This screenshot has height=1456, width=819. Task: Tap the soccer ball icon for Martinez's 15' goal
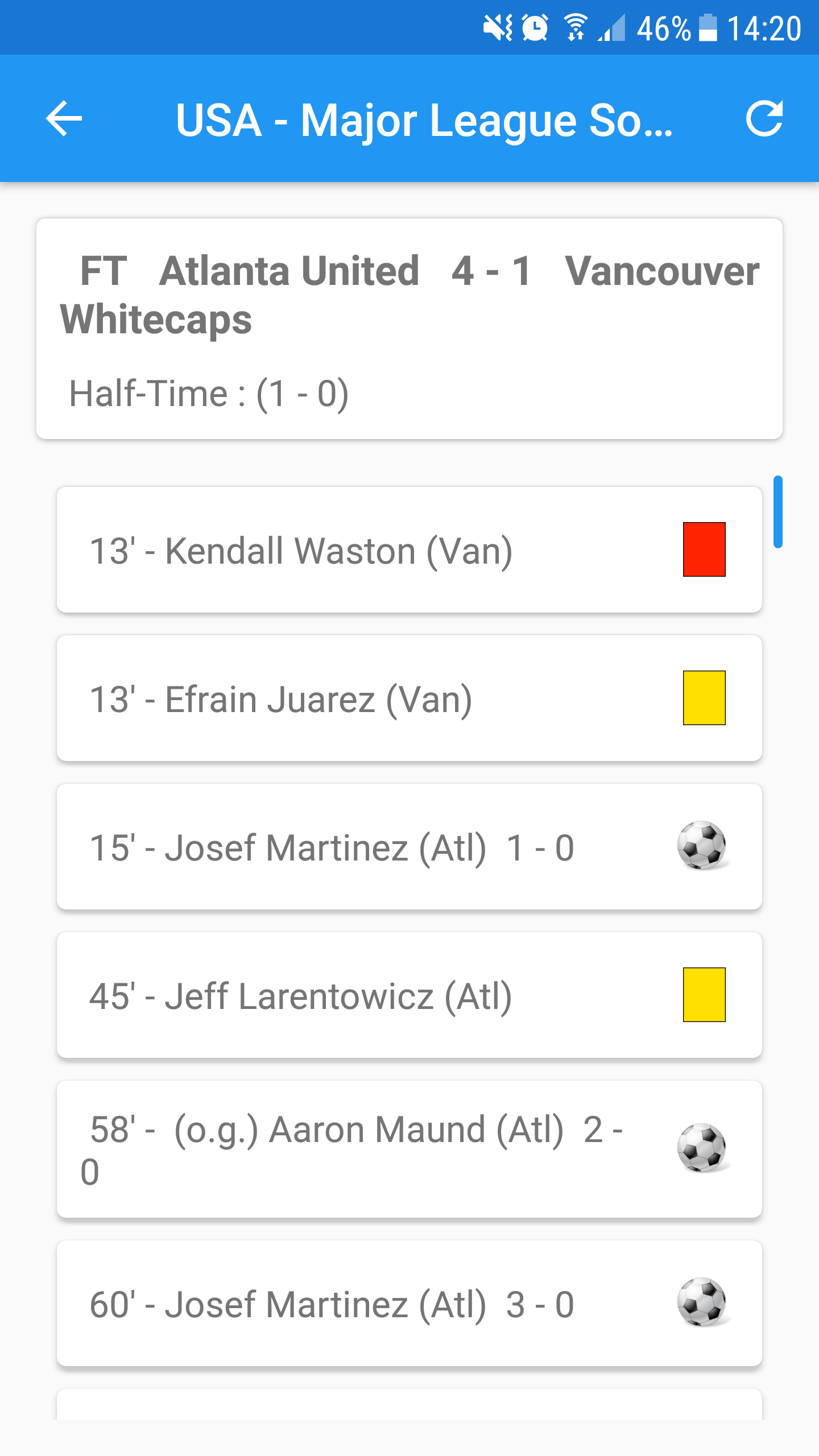tap(702, 847)
